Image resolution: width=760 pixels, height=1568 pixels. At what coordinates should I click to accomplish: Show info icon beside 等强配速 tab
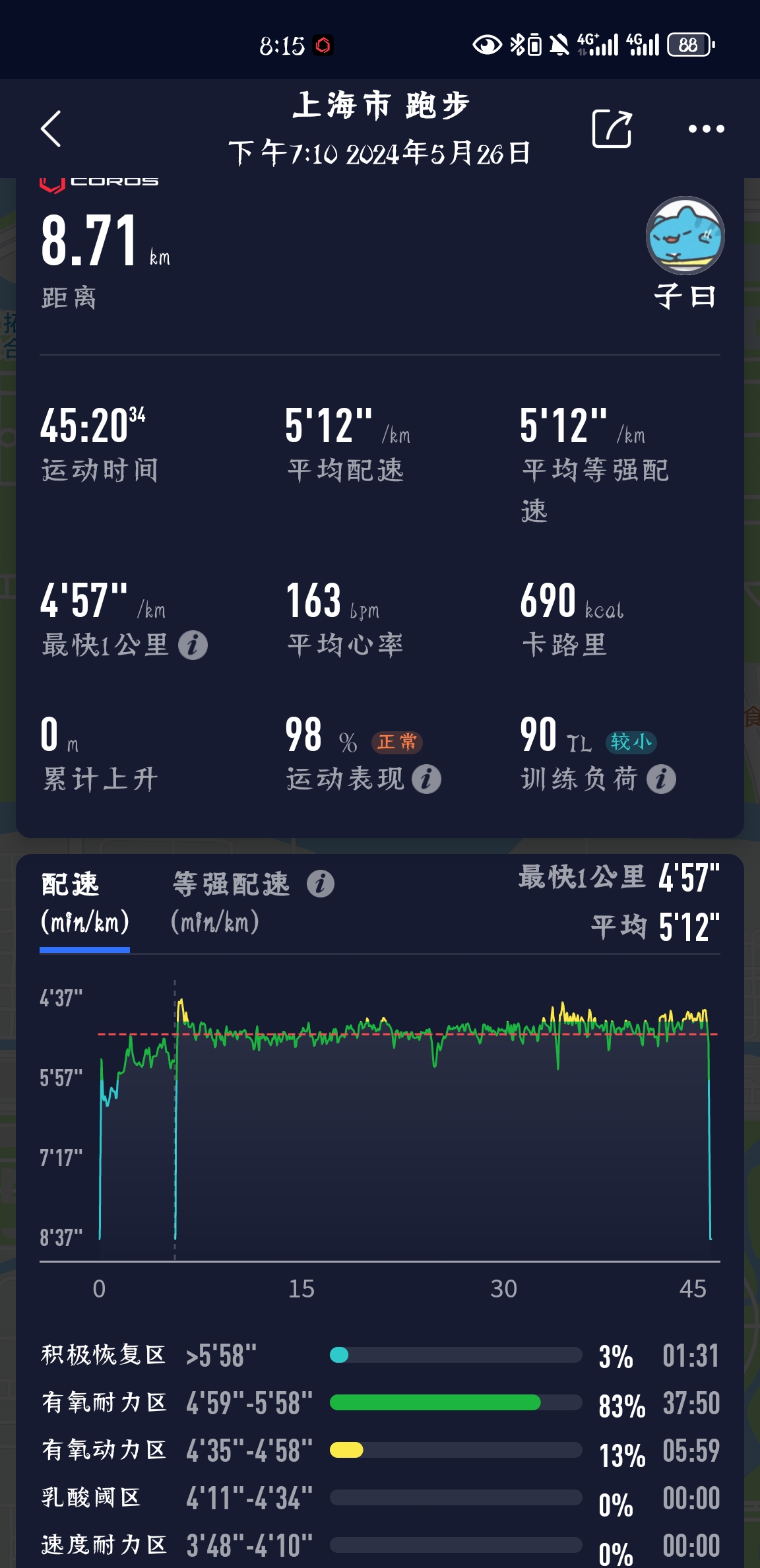click(321, 884)
